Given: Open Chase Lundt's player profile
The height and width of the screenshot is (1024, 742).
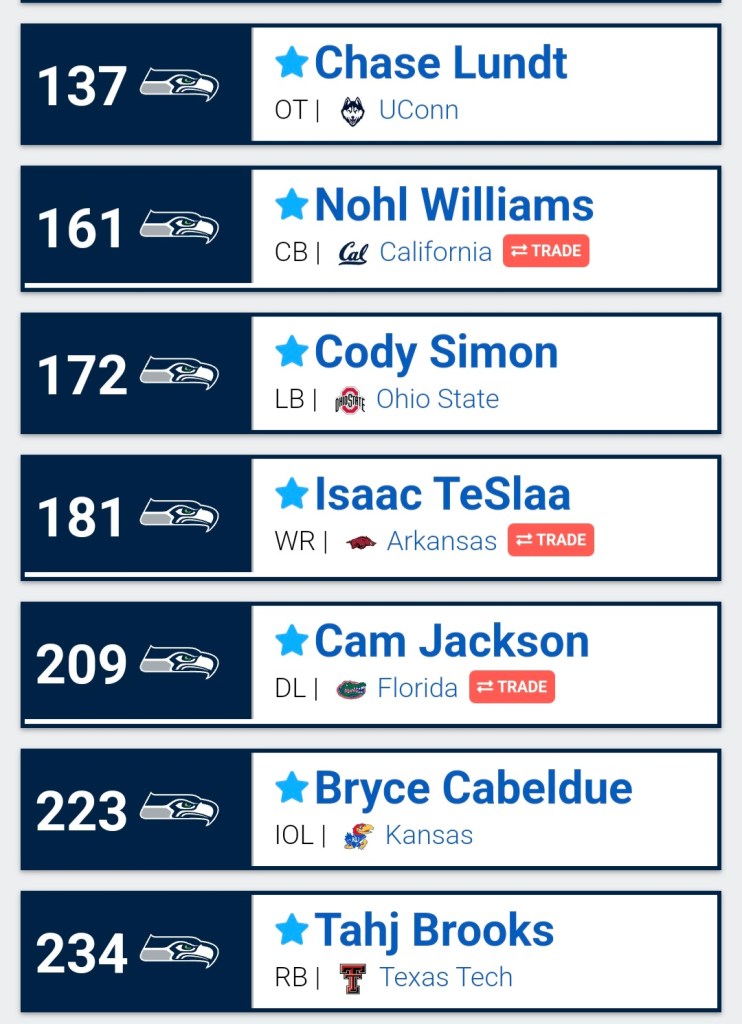Looking at the screenshot, I should [440, 64].
